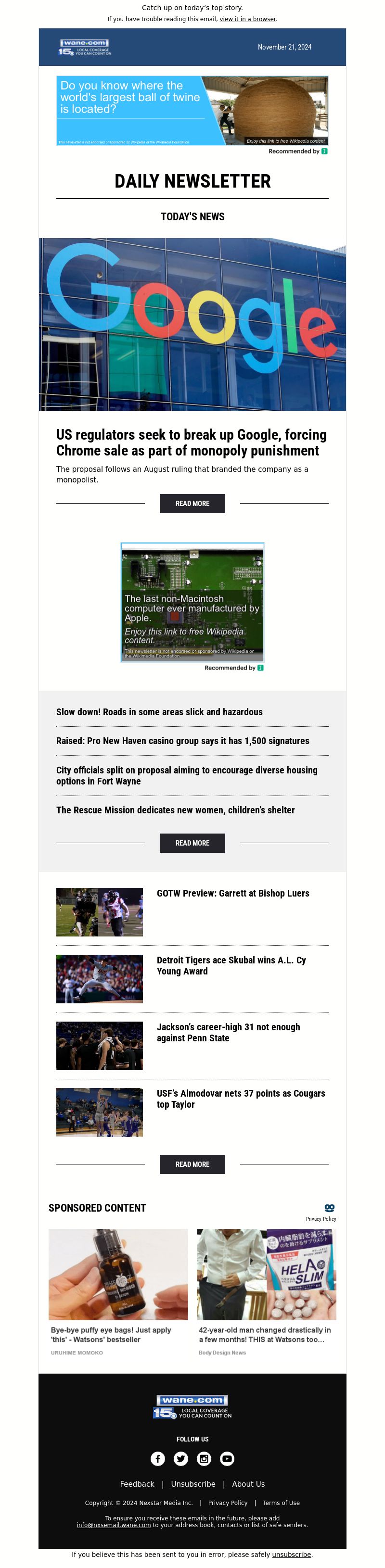Viewport: 385px width, 1568px height.
Task: Read the USF Almodovar 37 points story
Action: click(241, 1099)
